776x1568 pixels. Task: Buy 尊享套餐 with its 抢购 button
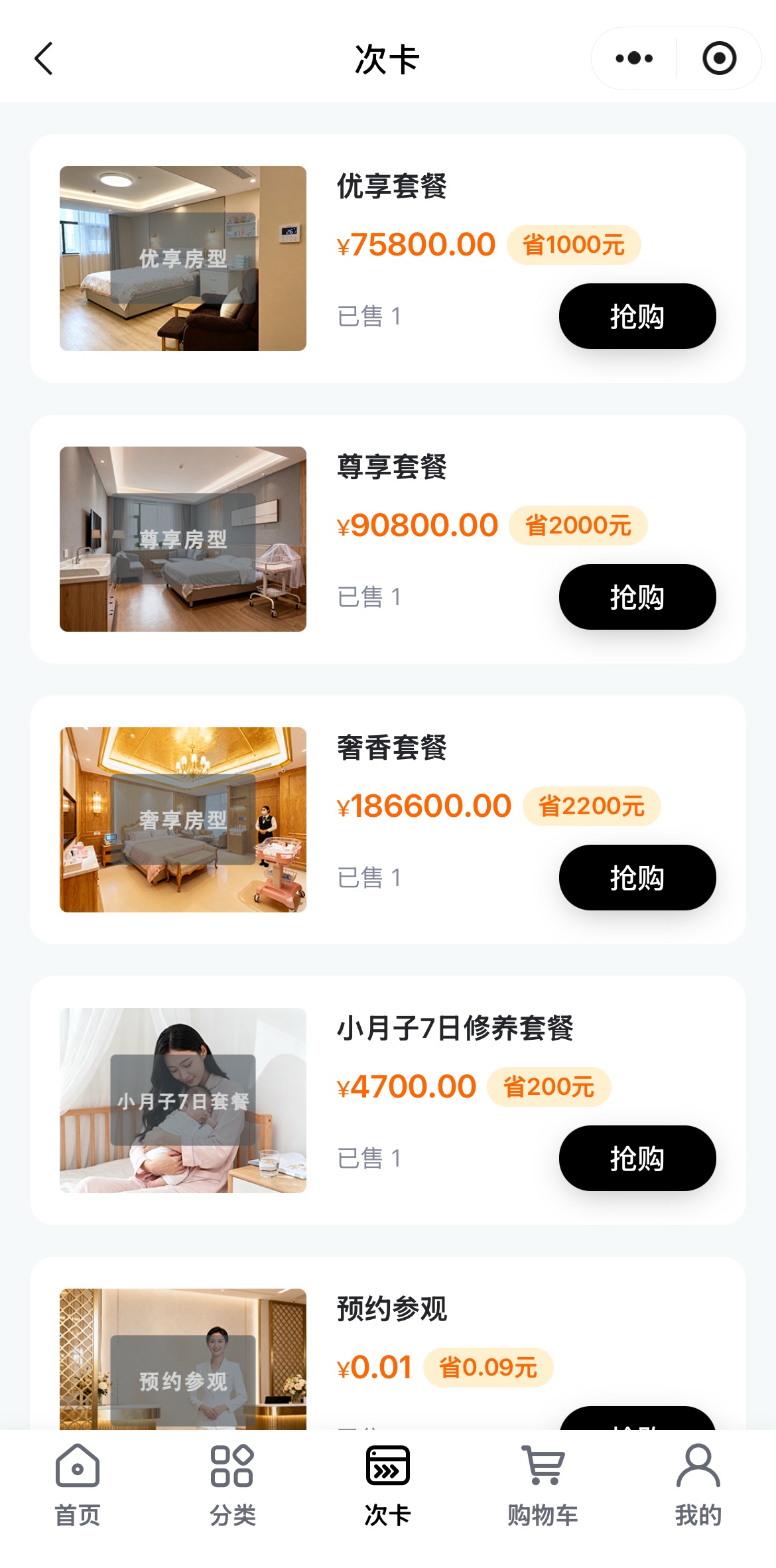click(637, 597)
